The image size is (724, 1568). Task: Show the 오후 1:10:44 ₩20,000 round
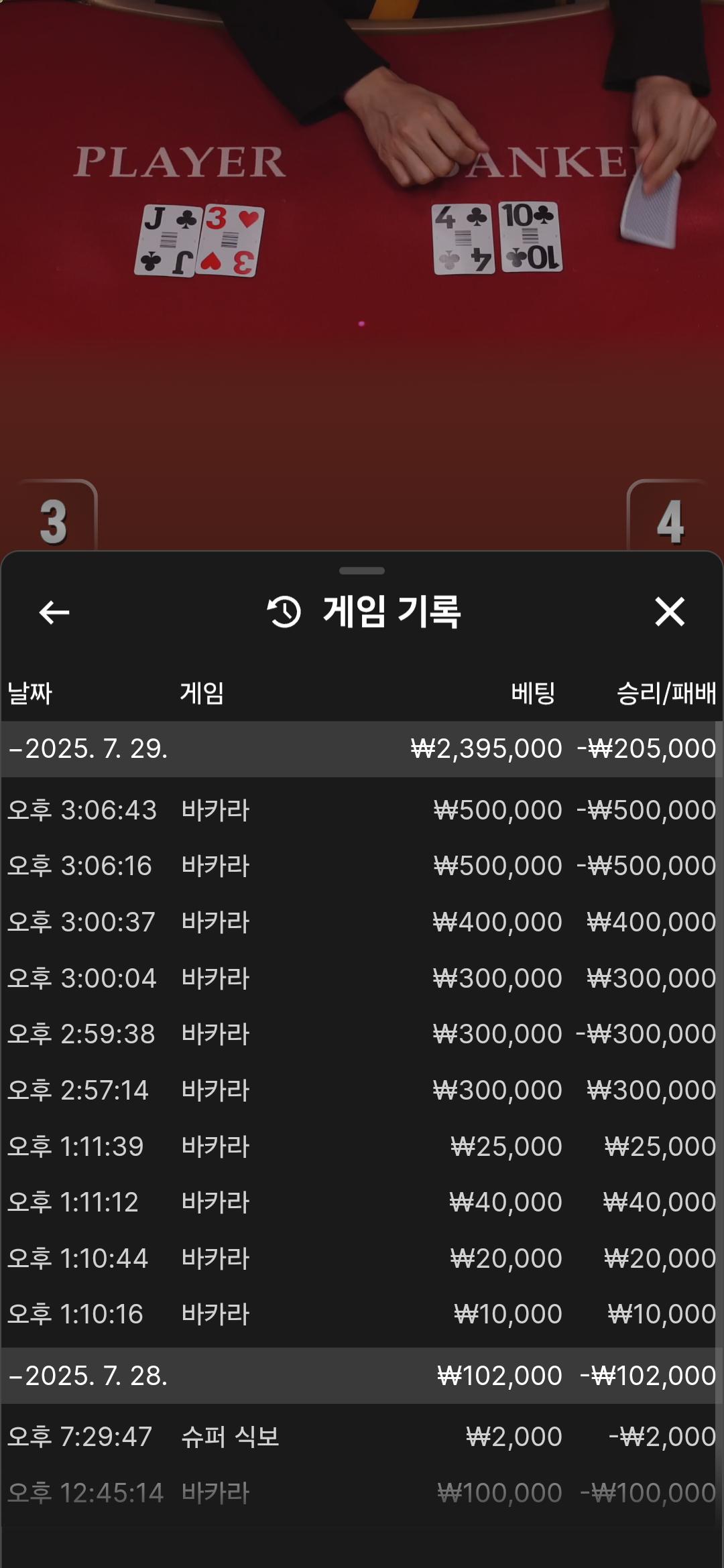click(x=361, y=1258)
